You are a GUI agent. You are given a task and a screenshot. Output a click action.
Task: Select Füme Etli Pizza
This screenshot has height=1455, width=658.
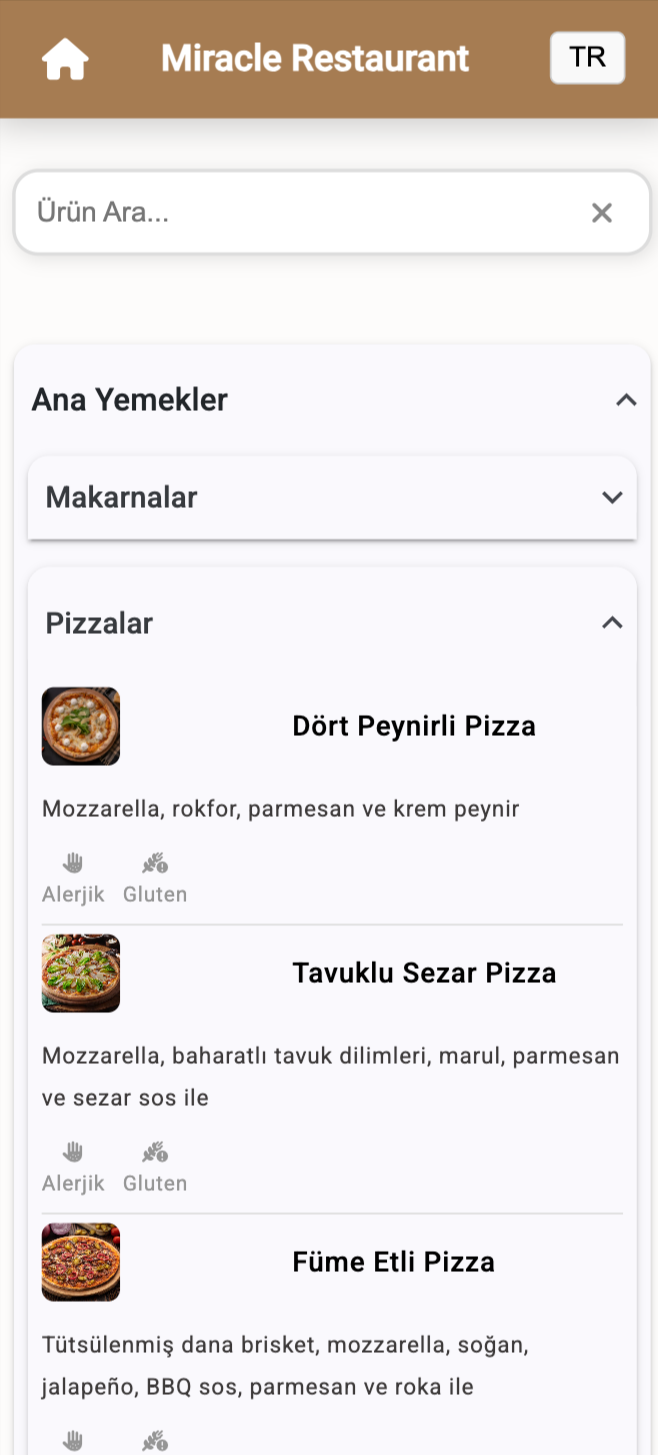393,1262
